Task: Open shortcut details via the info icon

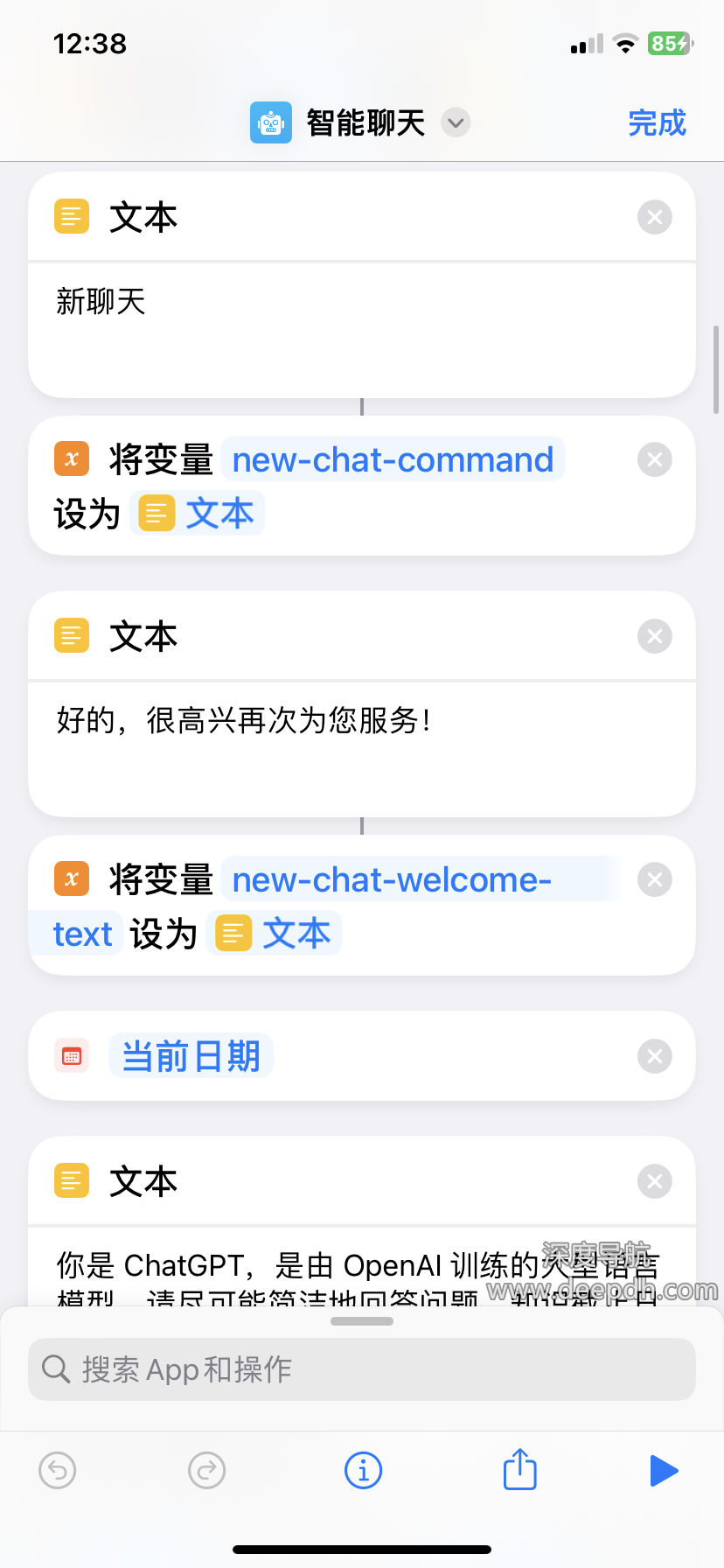Action: [x=363, y=1470]
